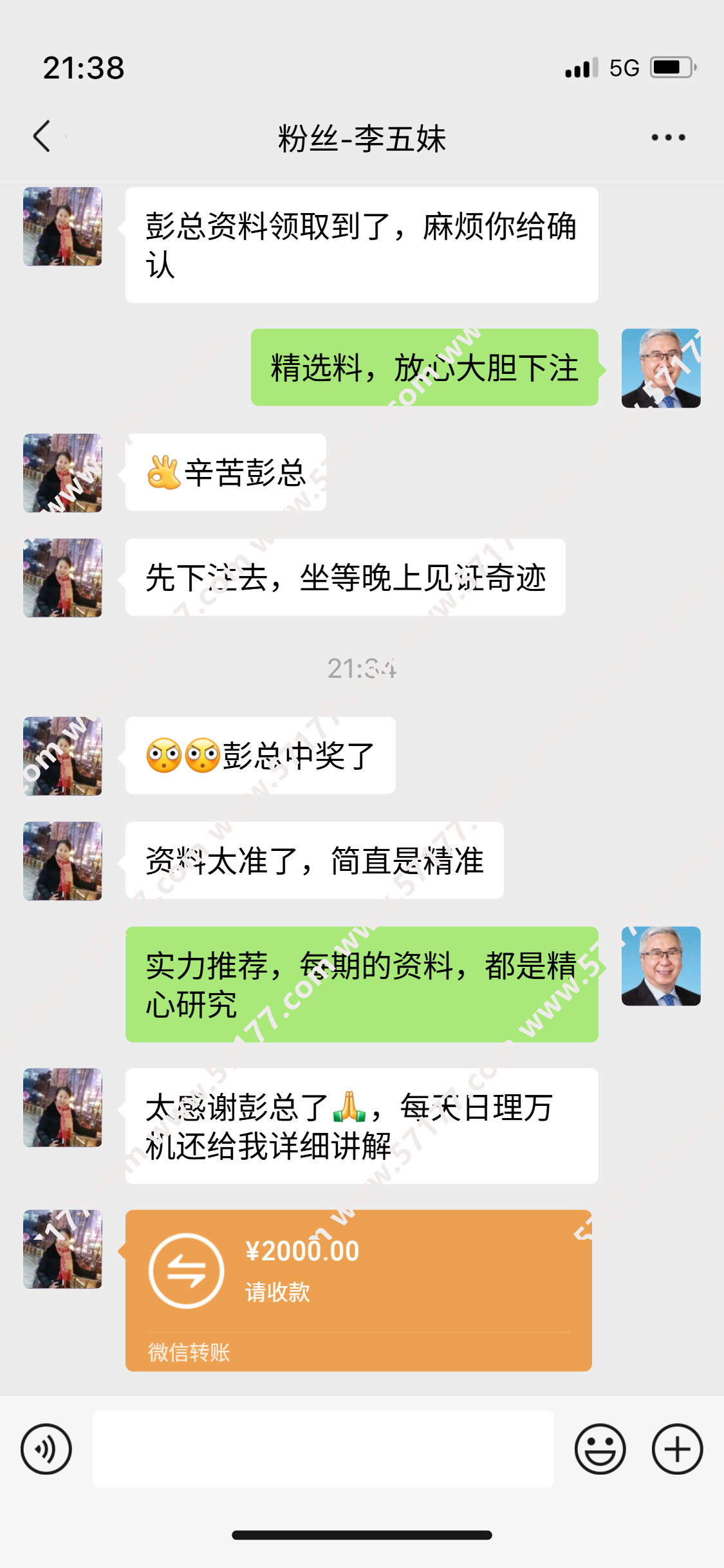The height and width of the screenshot is (1568, 724).
Task: Go back to the chat list
Action: click(42, 136)
